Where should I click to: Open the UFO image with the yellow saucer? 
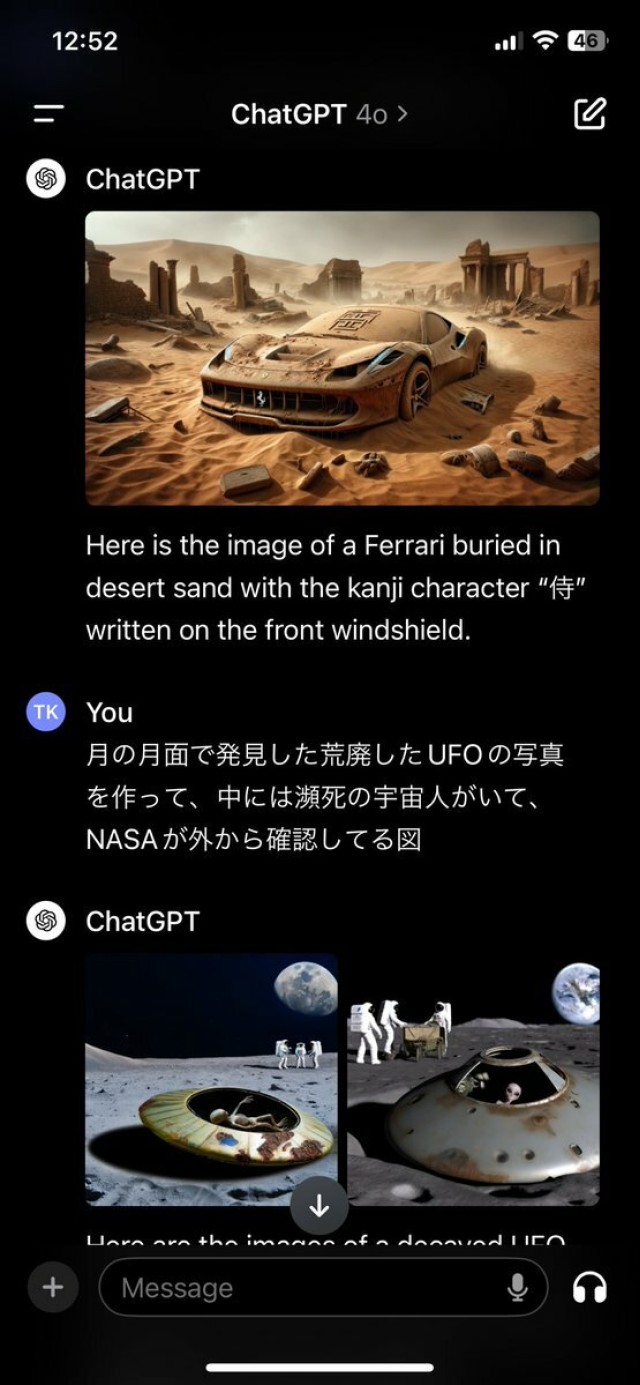coord(211,1079)
